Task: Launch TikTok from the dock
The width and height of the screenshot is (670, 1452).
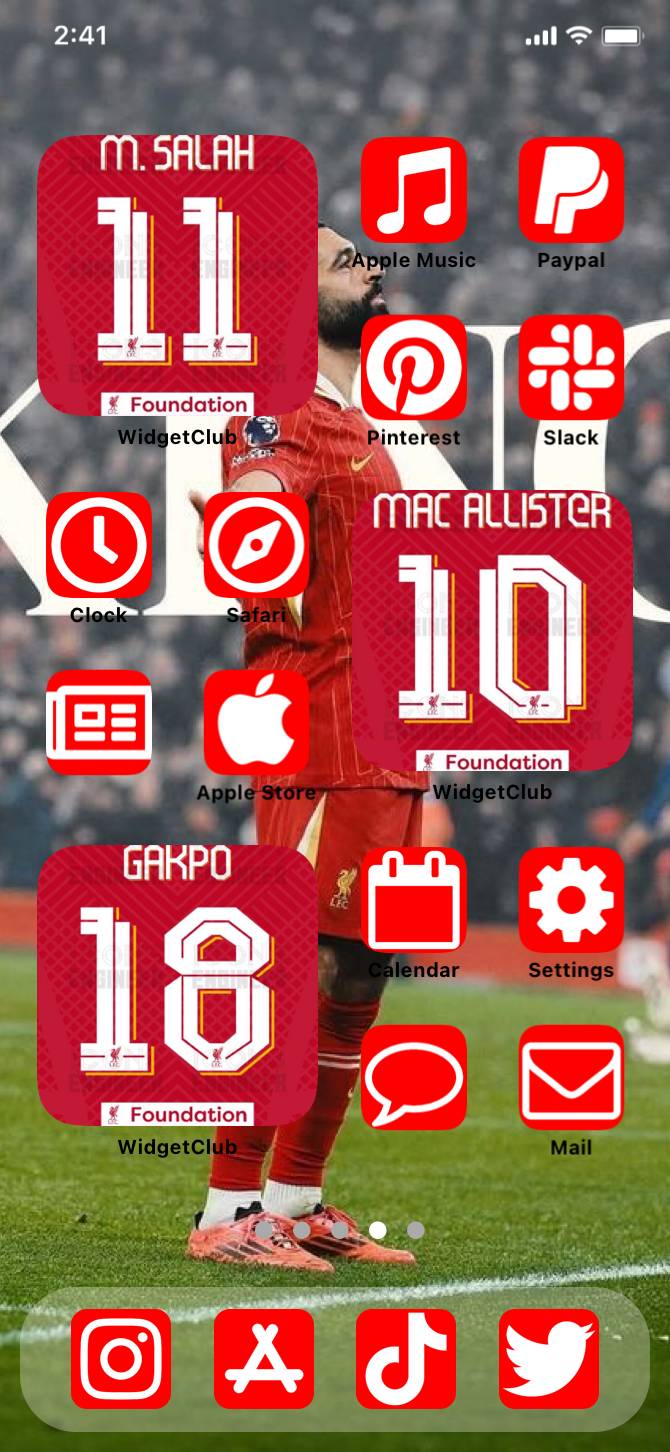Action: 406,1359
